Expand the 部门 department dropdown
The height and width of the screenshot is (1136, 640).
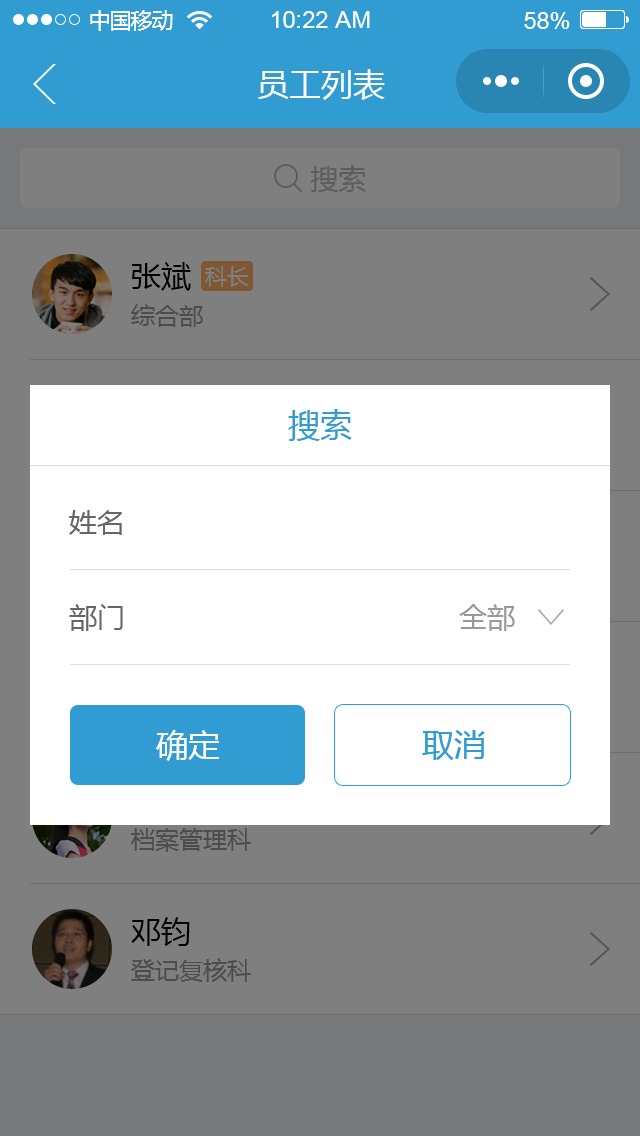[x=510, y=618]
